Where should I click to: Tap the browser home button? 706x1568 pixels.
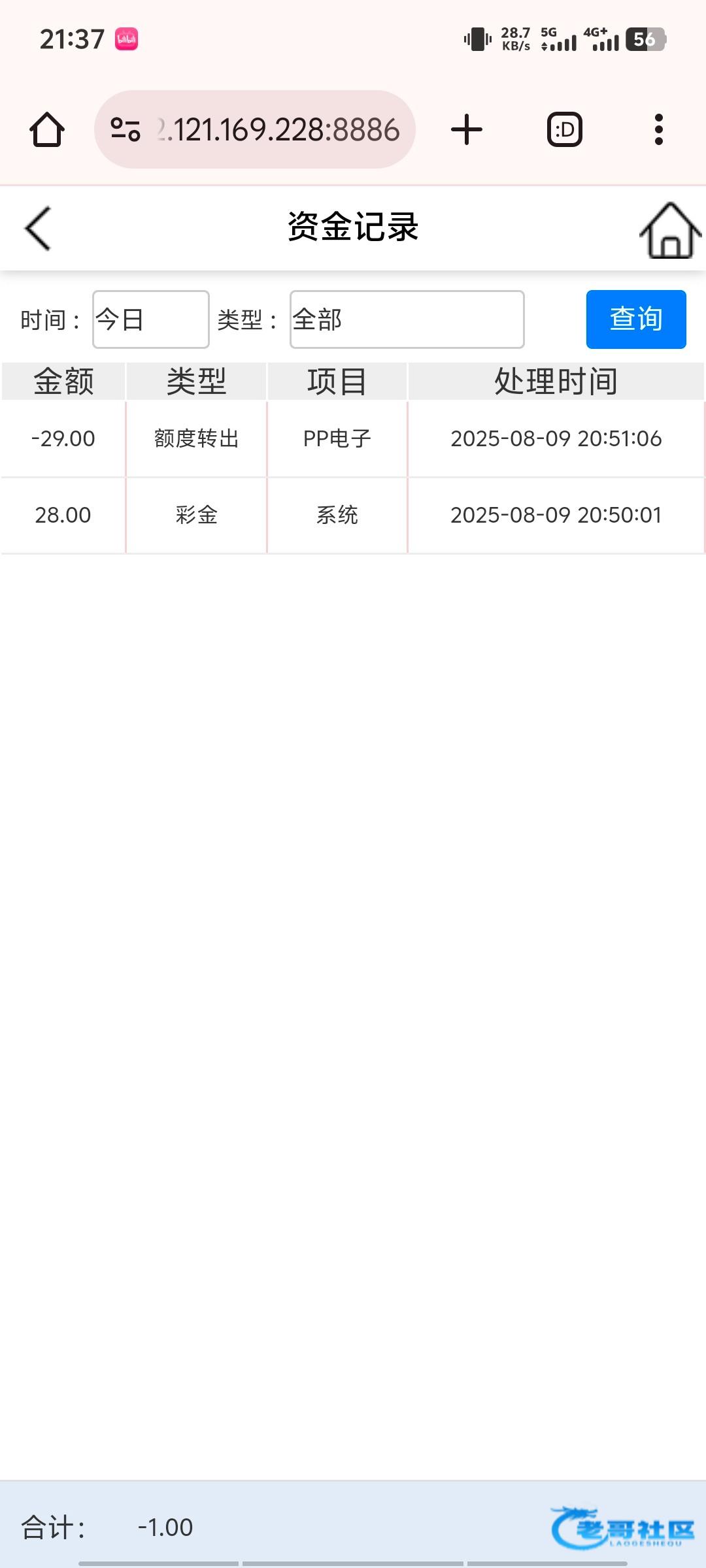47,129
